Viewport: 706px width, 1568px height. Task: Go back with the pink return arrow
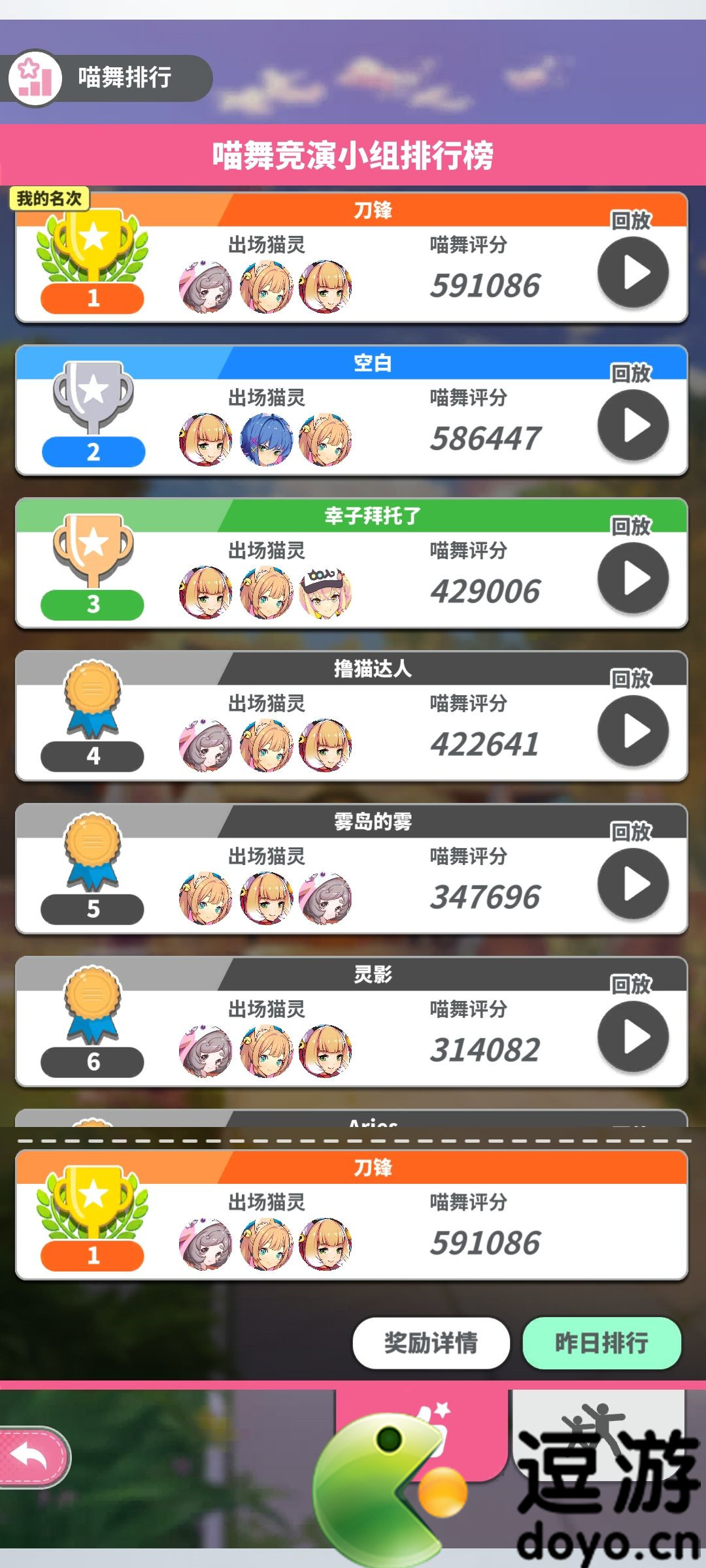[x=33, y=1457]
